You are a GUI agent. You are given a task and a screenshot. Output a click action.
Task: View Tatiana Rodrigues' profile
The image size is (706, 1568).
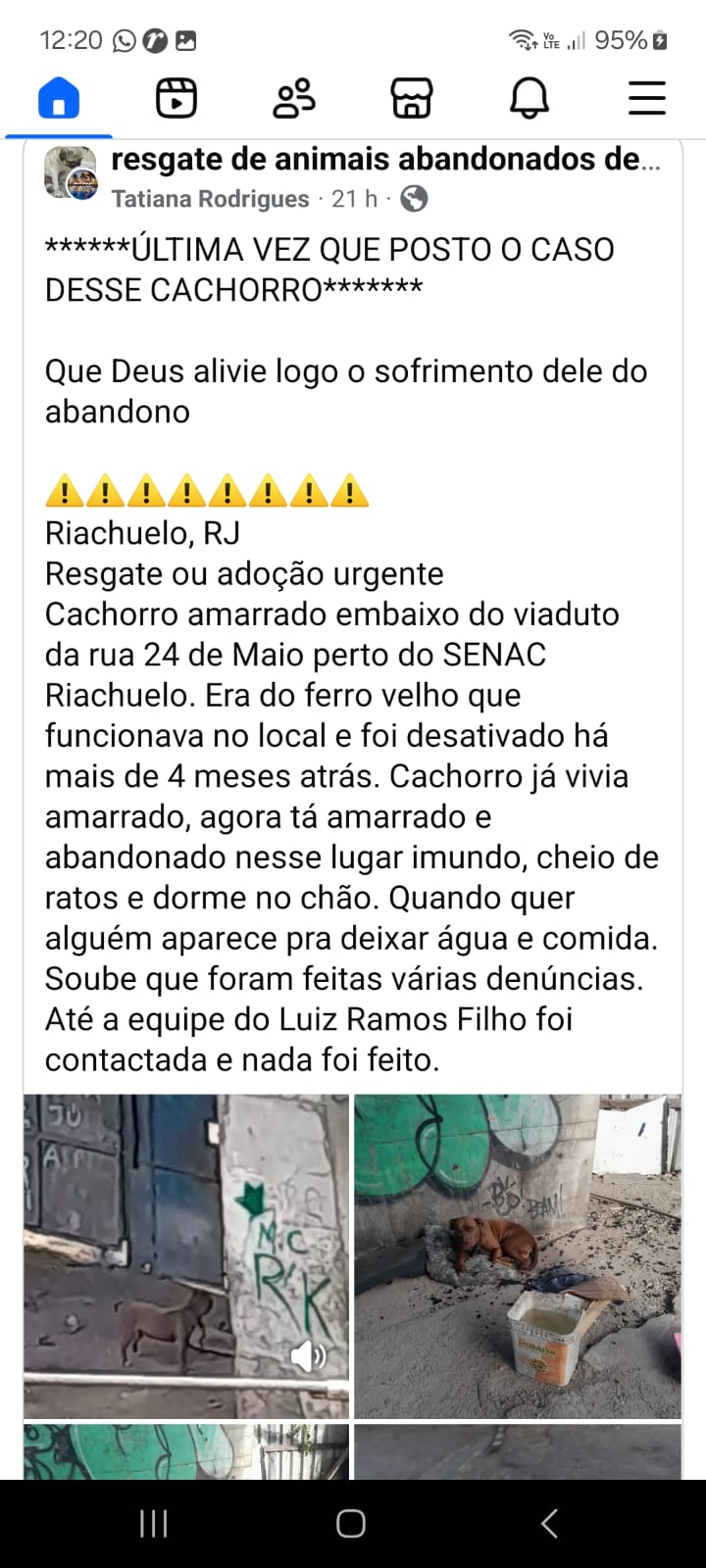210,199
